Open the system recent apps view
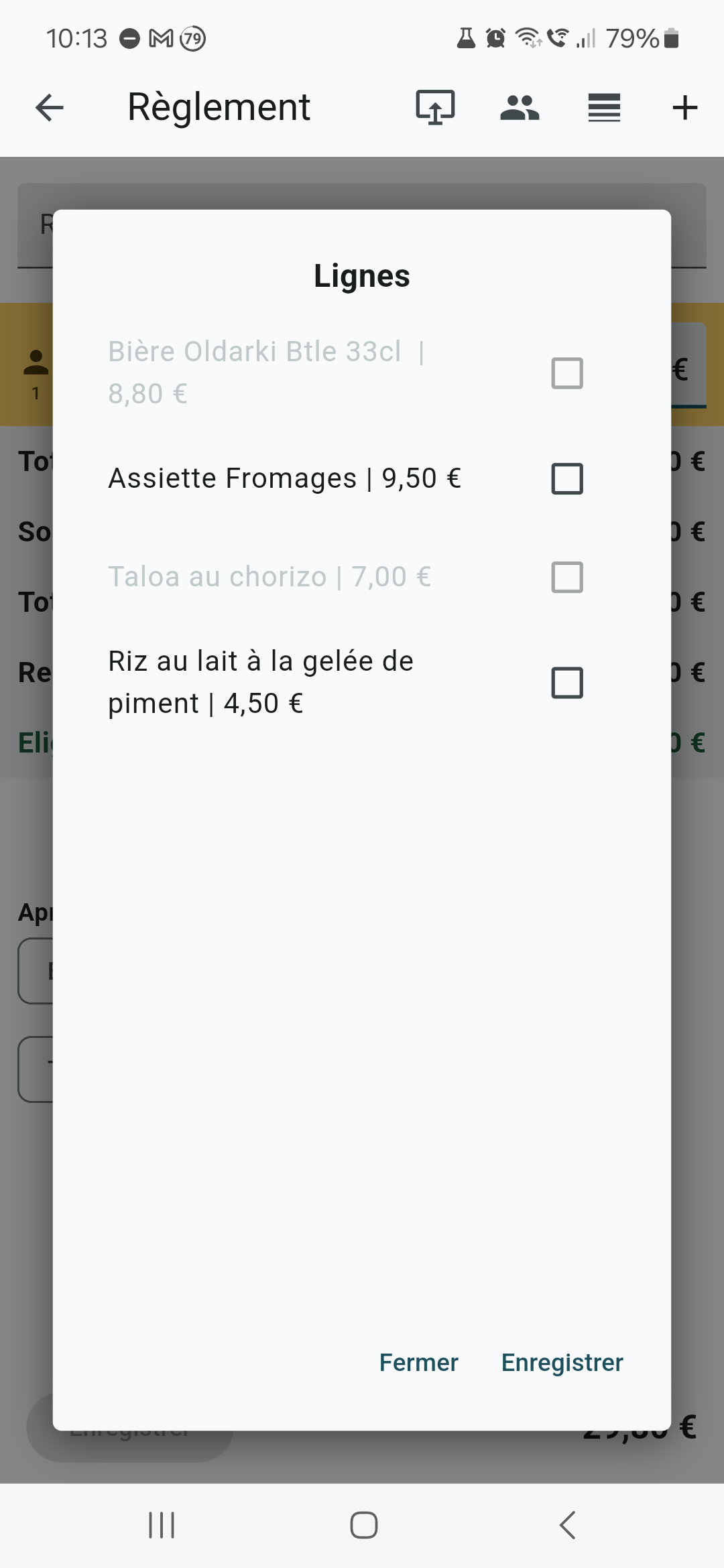Image resolution: width=724 pixels, height=1568 pixels. 162,1525
